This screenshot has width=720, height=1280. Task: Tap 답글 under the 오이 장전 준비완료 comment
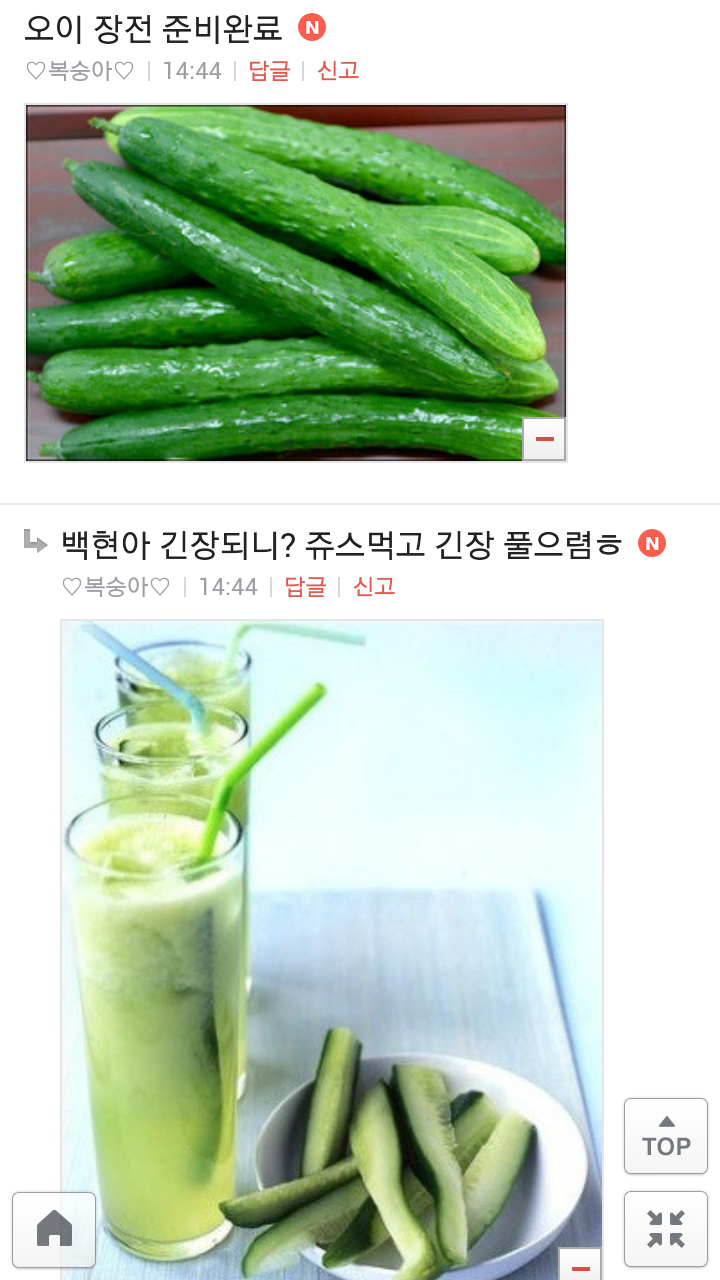269,71
